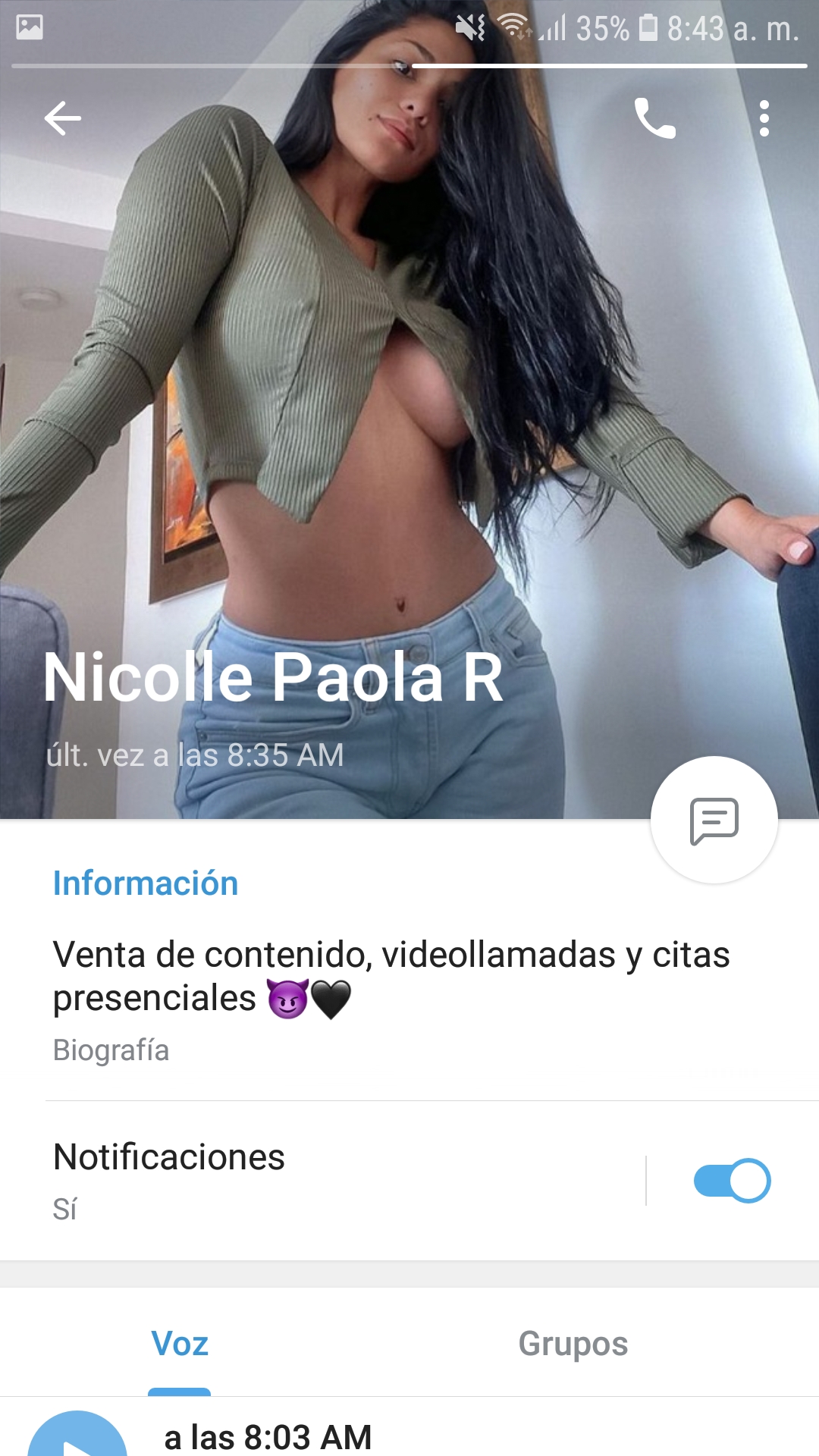Switch to the Grupos tab
This screenshot has height=1456, width=819.
point(573,1343)
